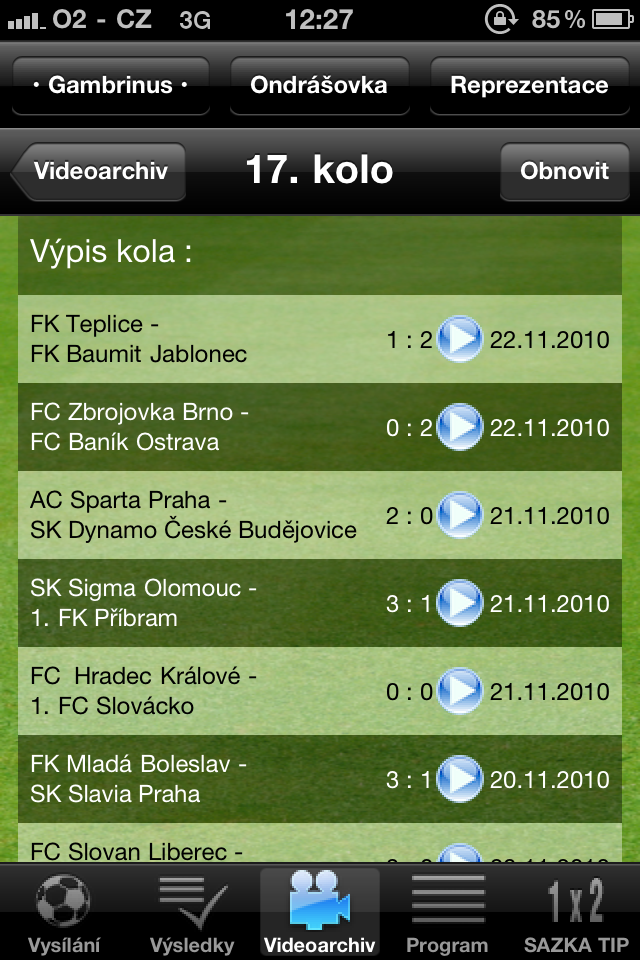Switch to the Ondrášovka tab

point(319,86)
